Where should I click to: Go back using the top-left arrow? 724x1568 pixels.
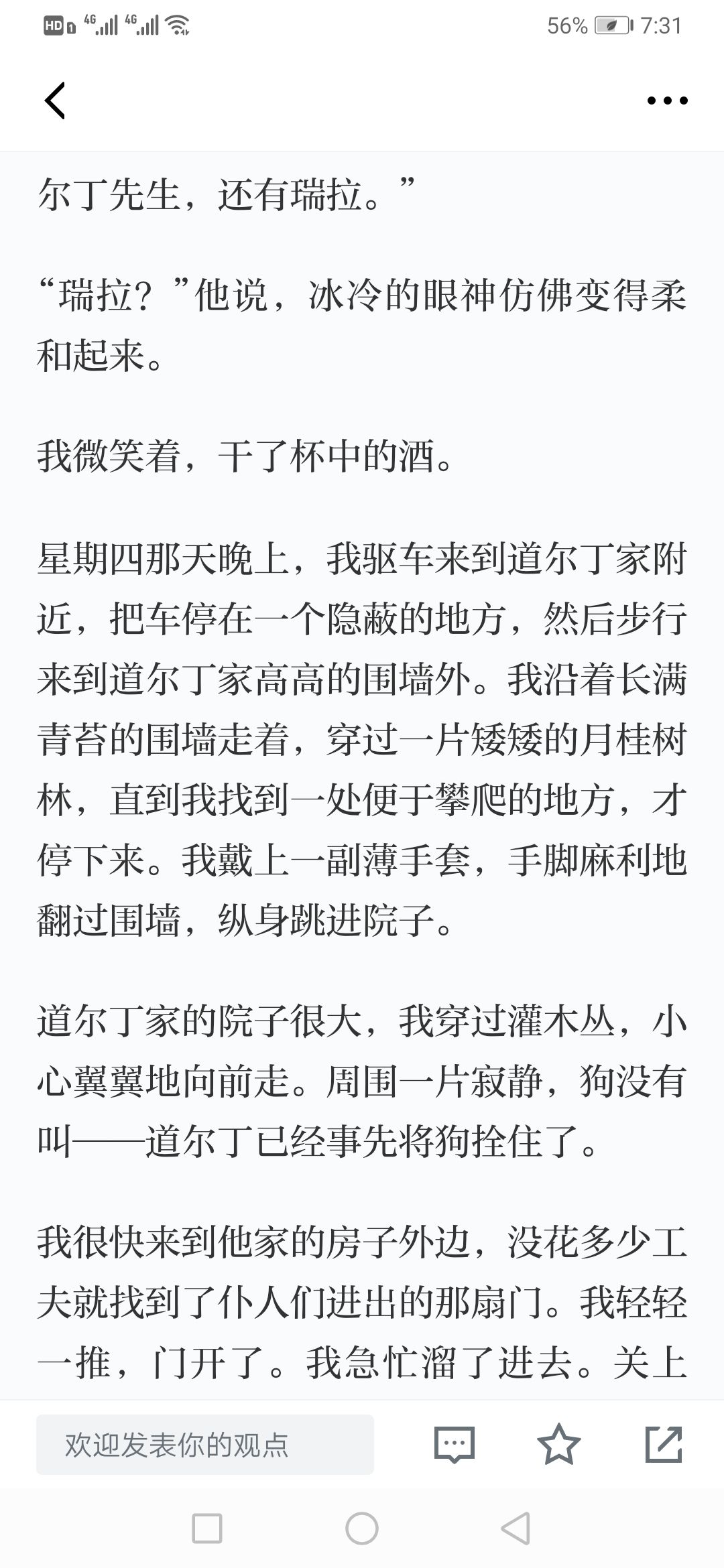point(55,101)
